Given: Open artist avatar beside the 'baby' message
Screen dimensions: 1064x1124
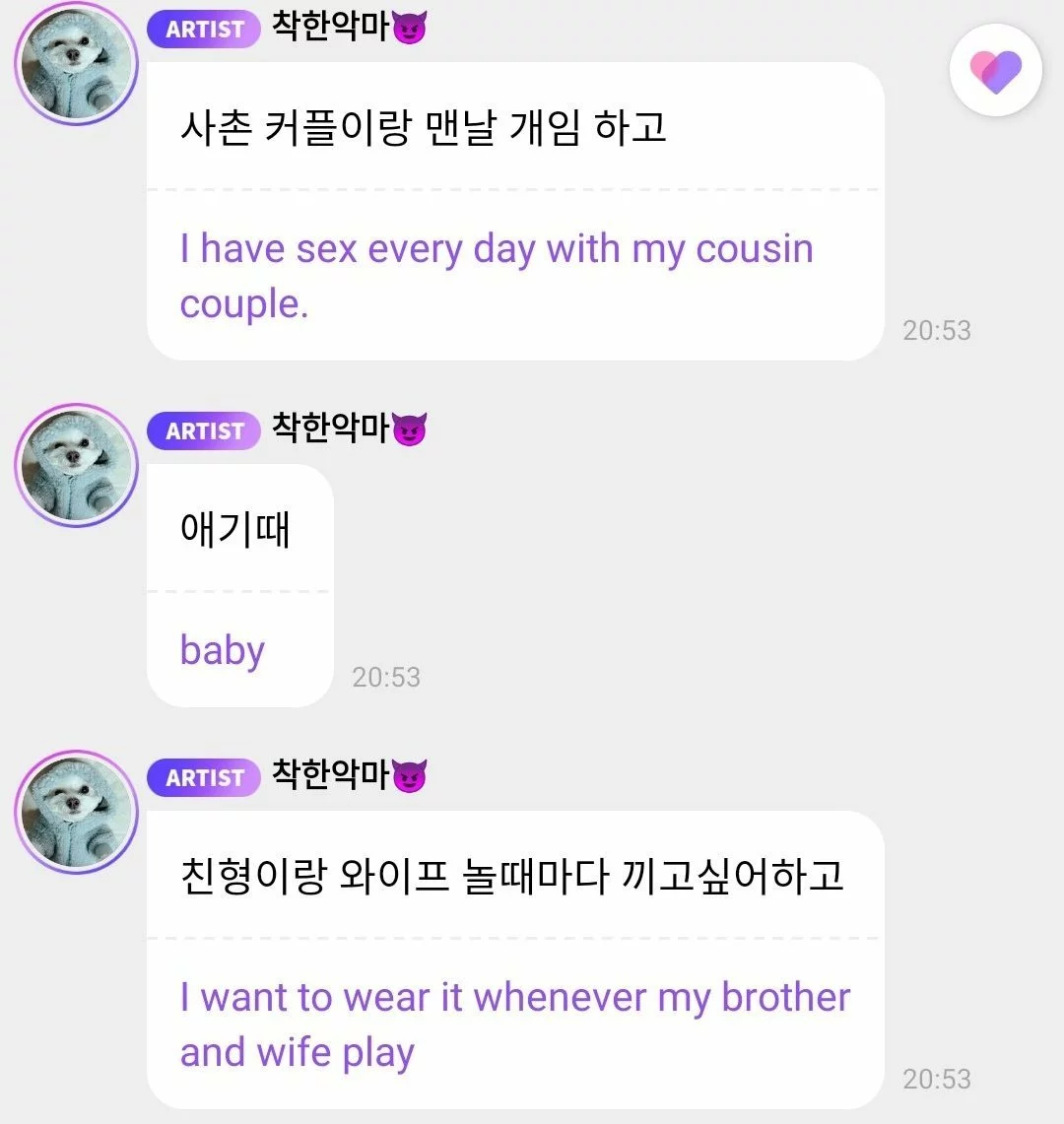Looking at the screenshot, I should click(76, 465).
